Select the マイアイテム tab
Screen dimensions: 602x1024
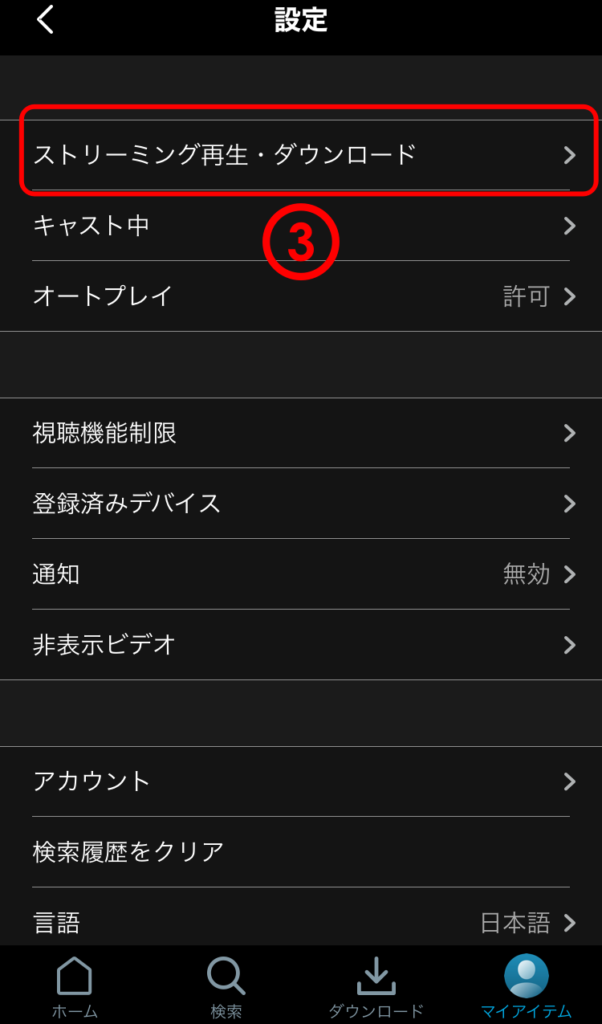(526, 985)
